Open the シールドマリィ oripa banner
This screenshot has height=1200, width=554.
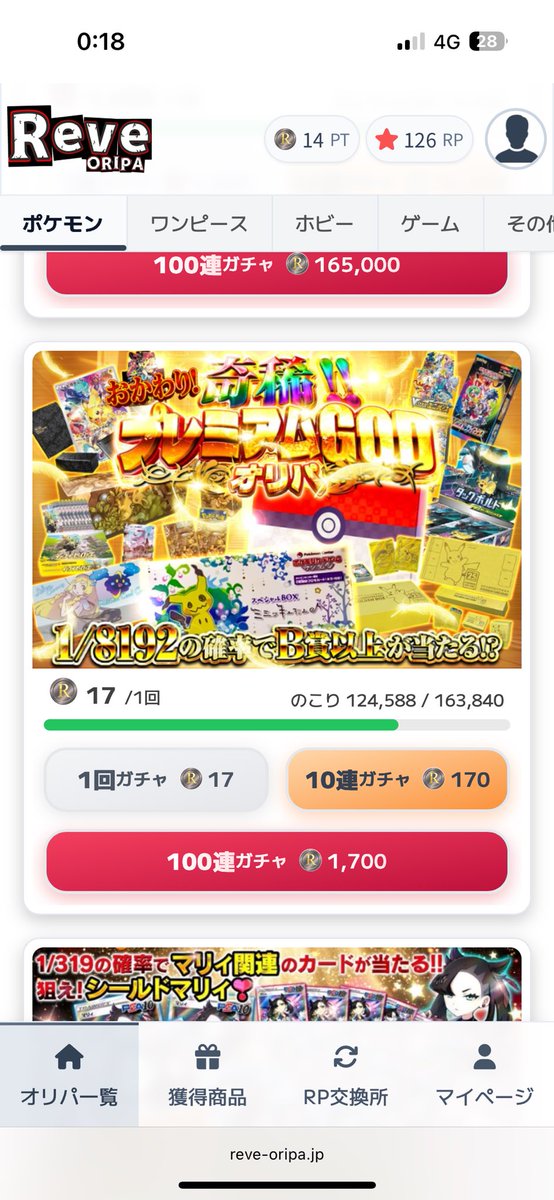[x=277, y=984]
